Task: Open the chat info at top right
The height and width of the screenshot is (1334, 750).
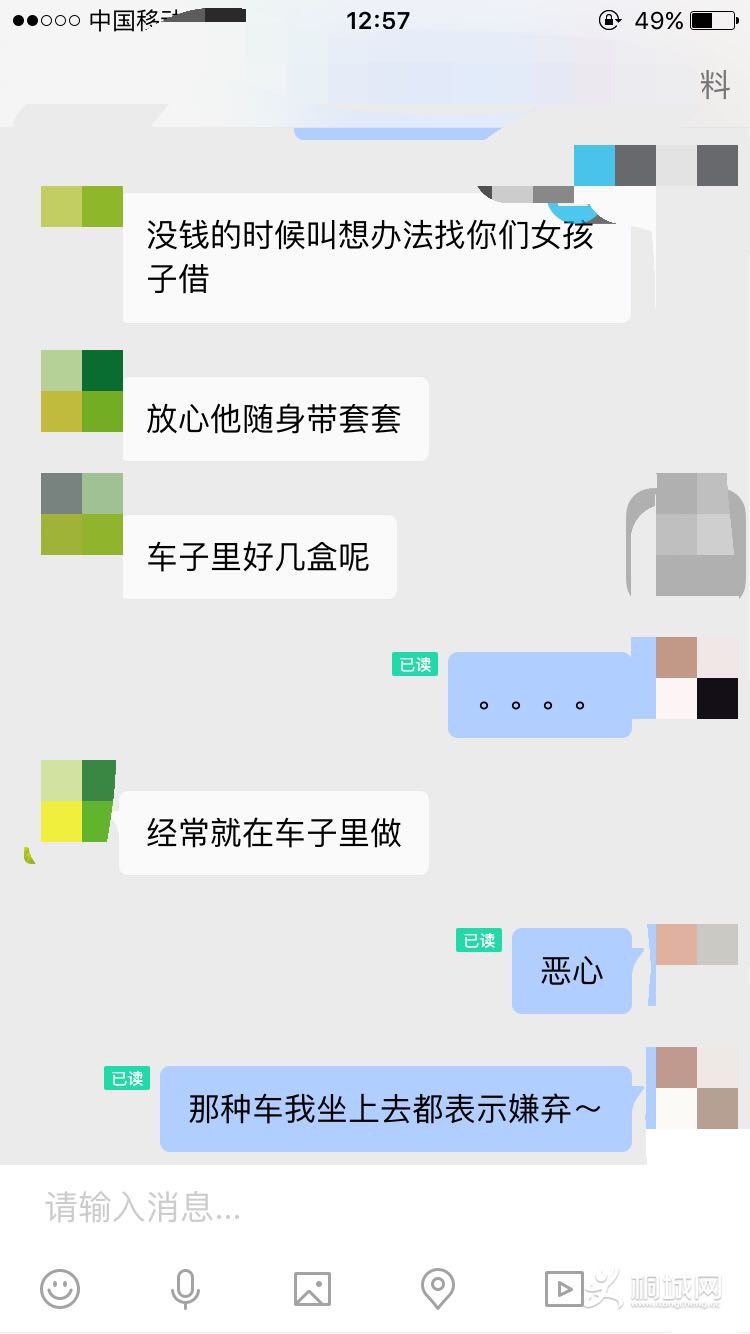Action: 714,86
